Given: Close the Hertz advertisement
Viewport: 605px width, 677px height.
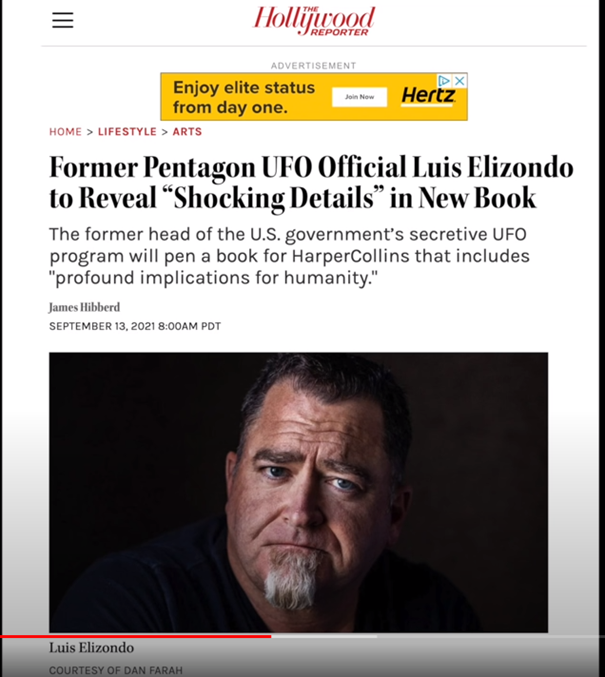Looking at the screenshot, I should (460, 81).
